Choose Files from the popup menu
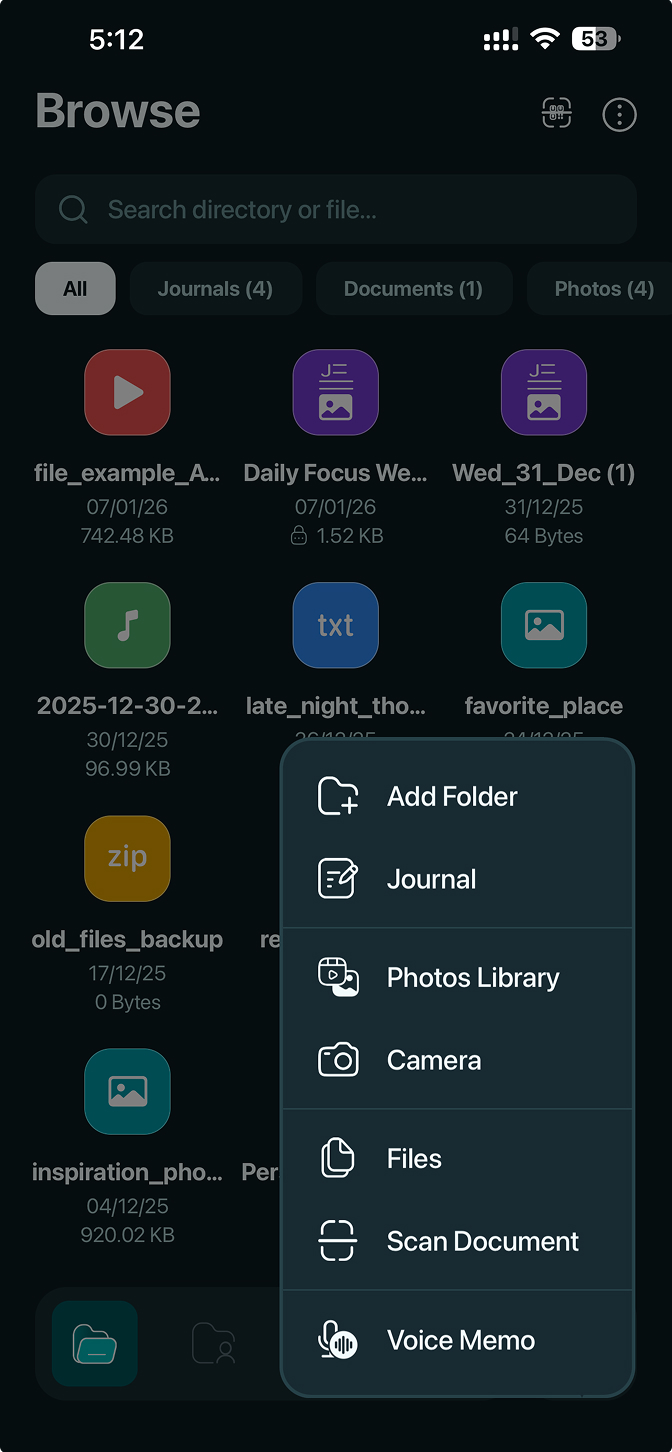672x1452 pixels. (414, 1159)
